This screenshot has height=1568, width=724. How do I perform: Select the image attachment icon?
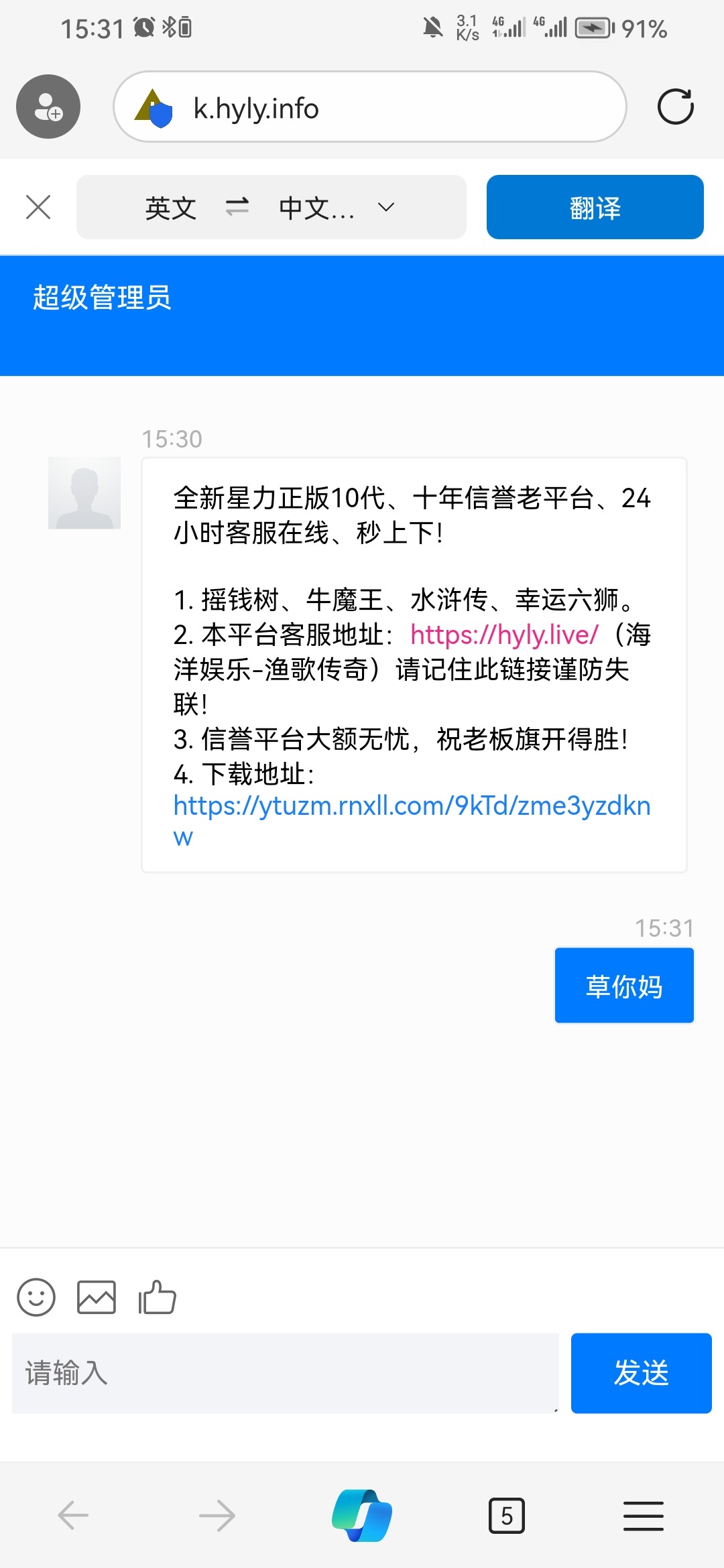(x=97, y=1297)
